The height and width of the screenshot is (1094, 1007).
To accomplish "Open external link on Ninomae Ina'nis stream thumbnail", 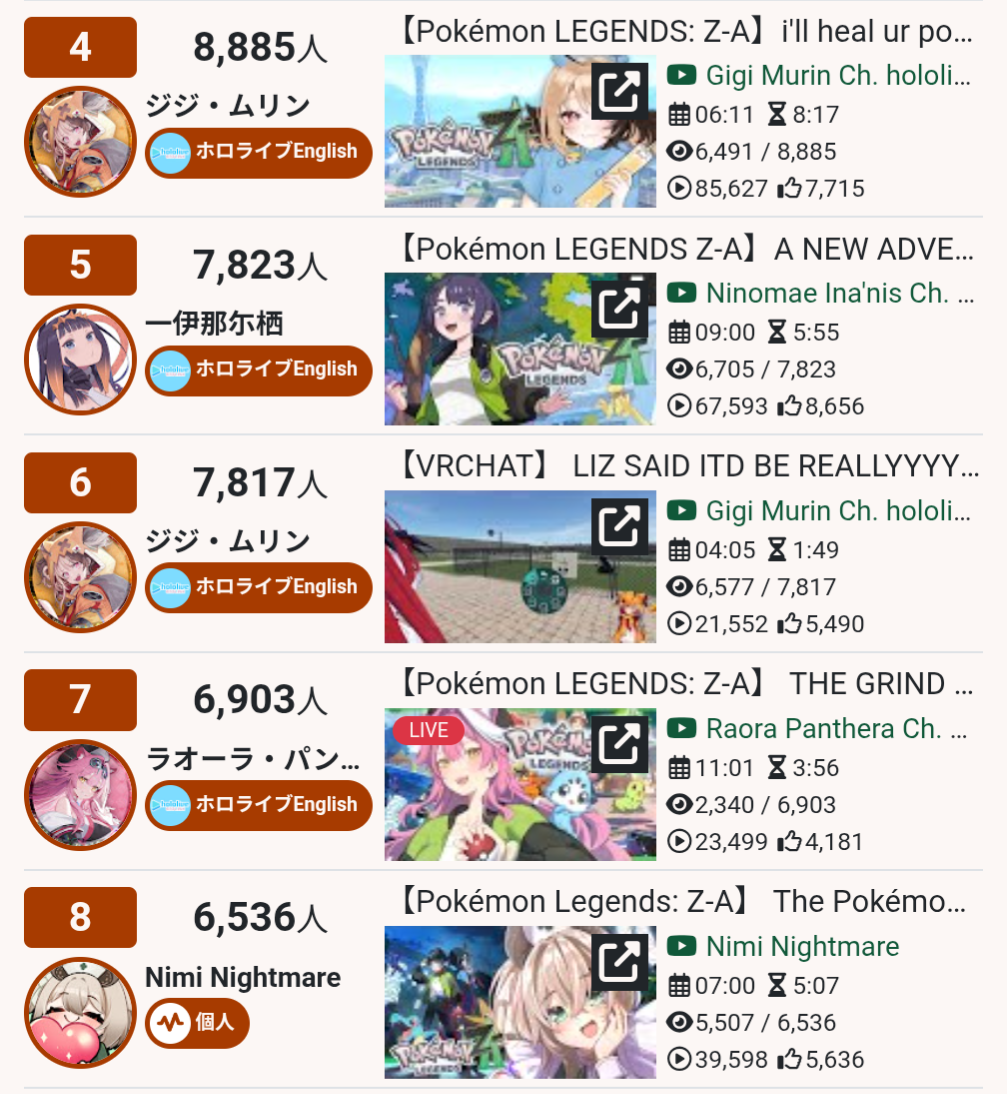I will click(620, 309).
